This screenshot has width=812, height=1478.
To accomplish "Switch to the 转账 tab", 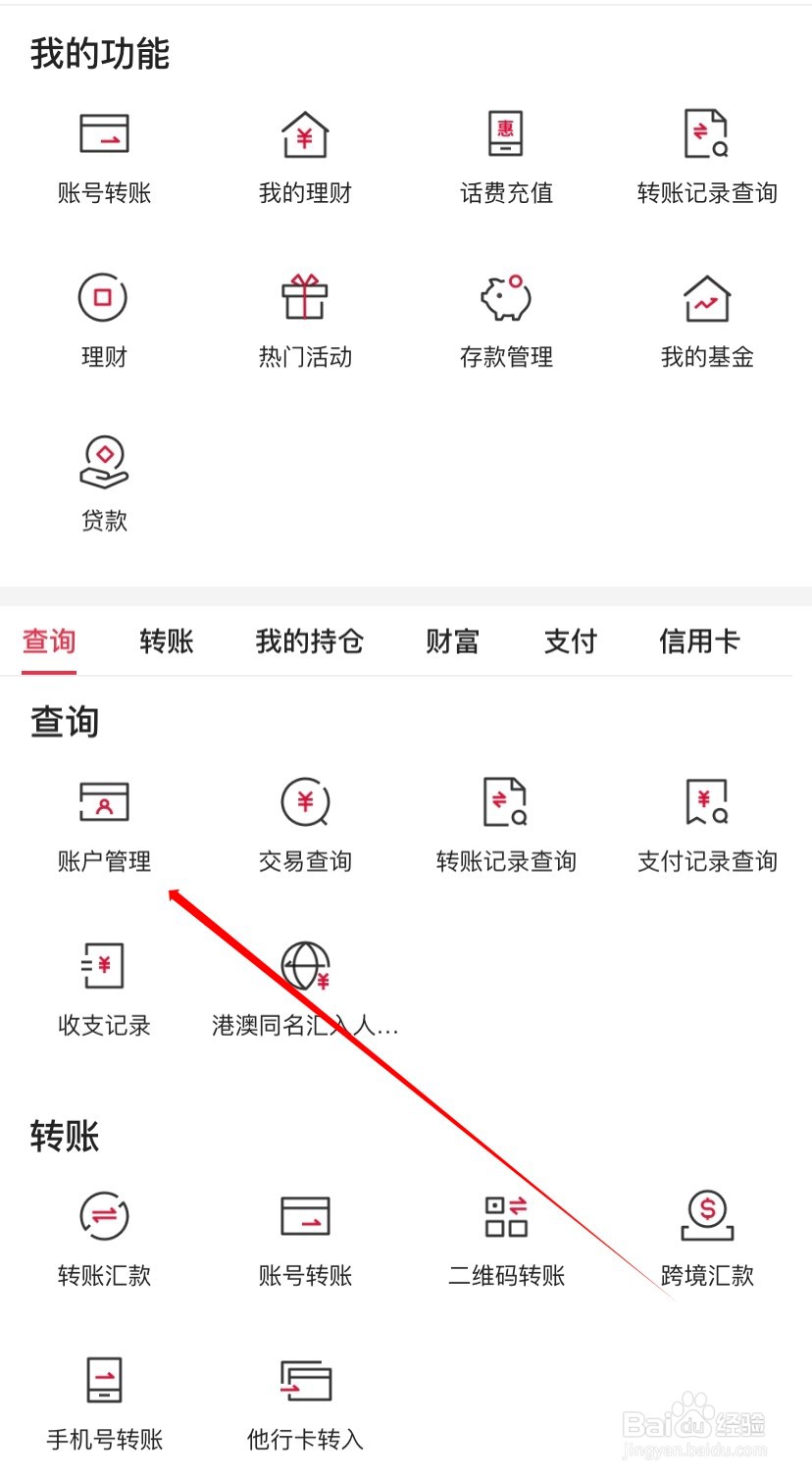I will [x=166, y=641].
